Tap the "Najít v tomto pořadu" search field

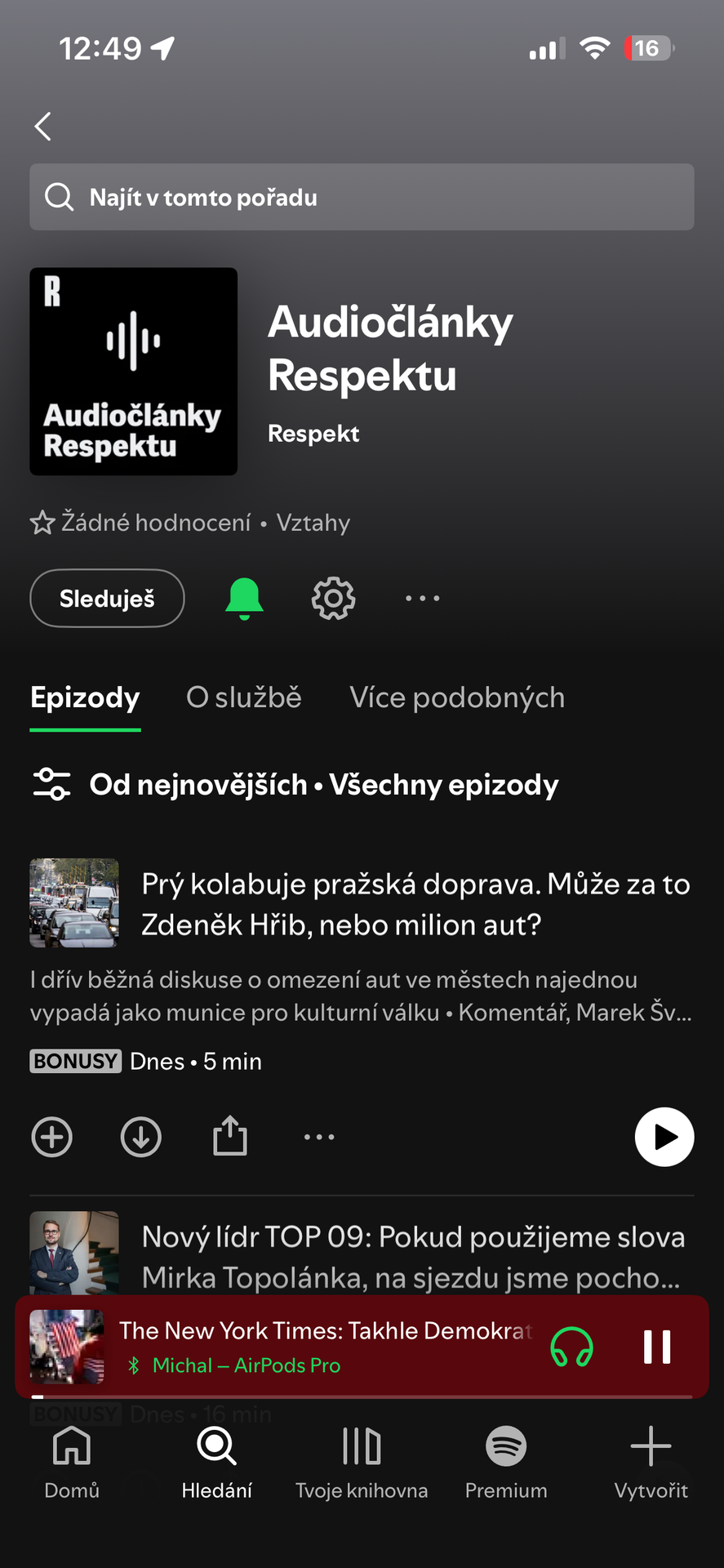point(362,197)
